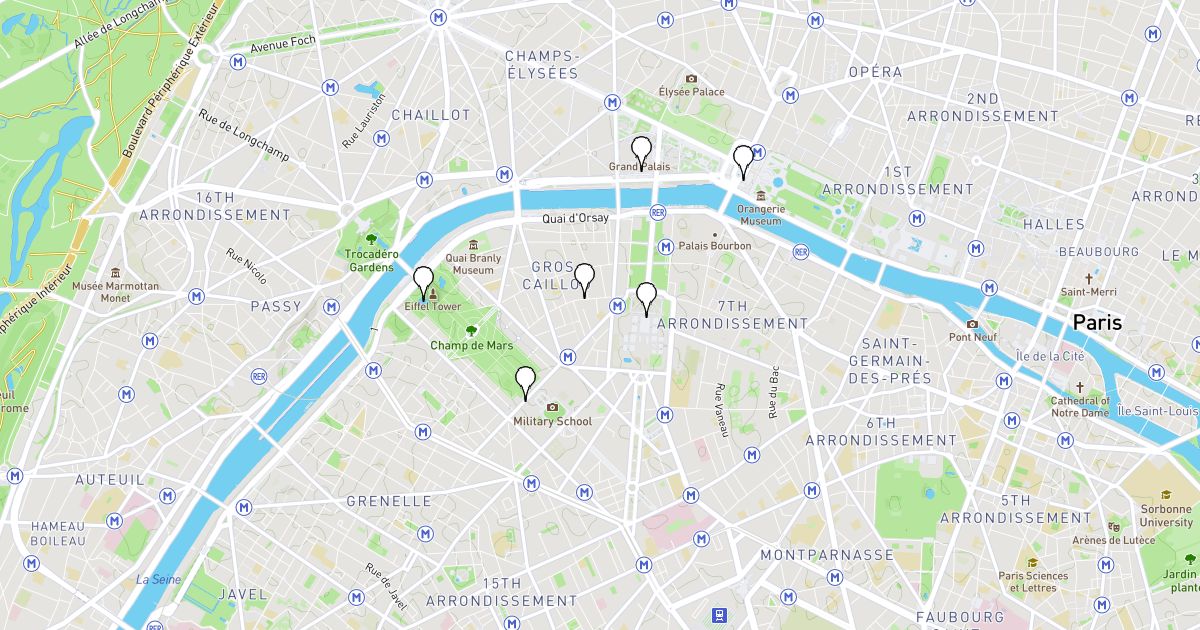Viewport: 1200px width, 630px height.
Task: Open the marker at Grand Palais
Action: (641, 150)
